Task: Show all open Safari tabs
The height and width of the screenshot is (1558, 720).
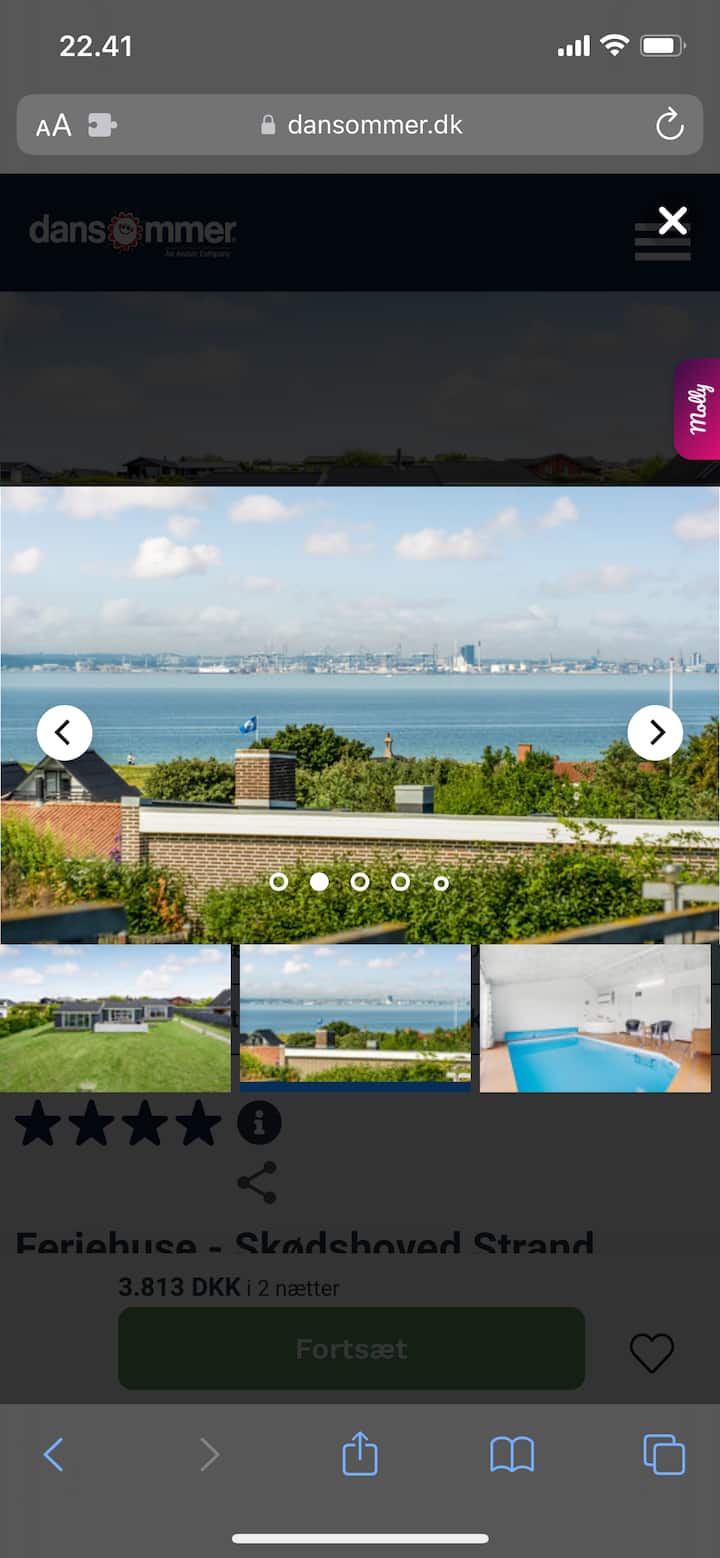Action: pyautogui.click(x=664, y=1454)
